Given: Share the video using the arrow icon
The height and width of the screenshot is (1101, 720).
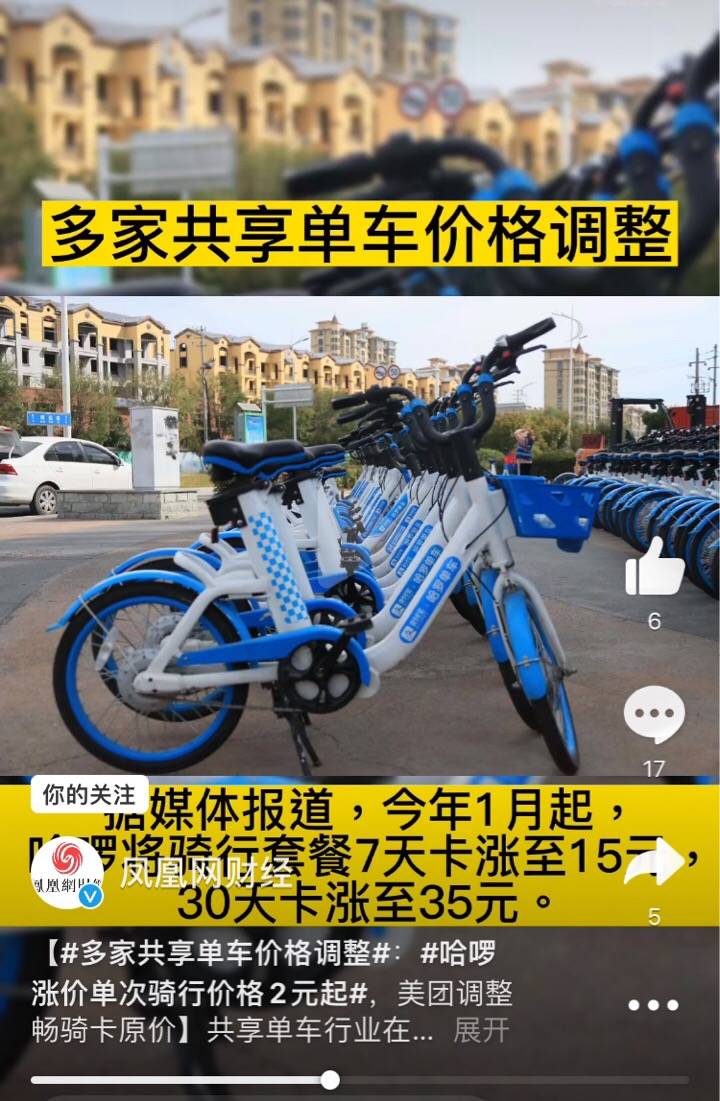Looking at the screenshot, I should click(x=654, y=862).
